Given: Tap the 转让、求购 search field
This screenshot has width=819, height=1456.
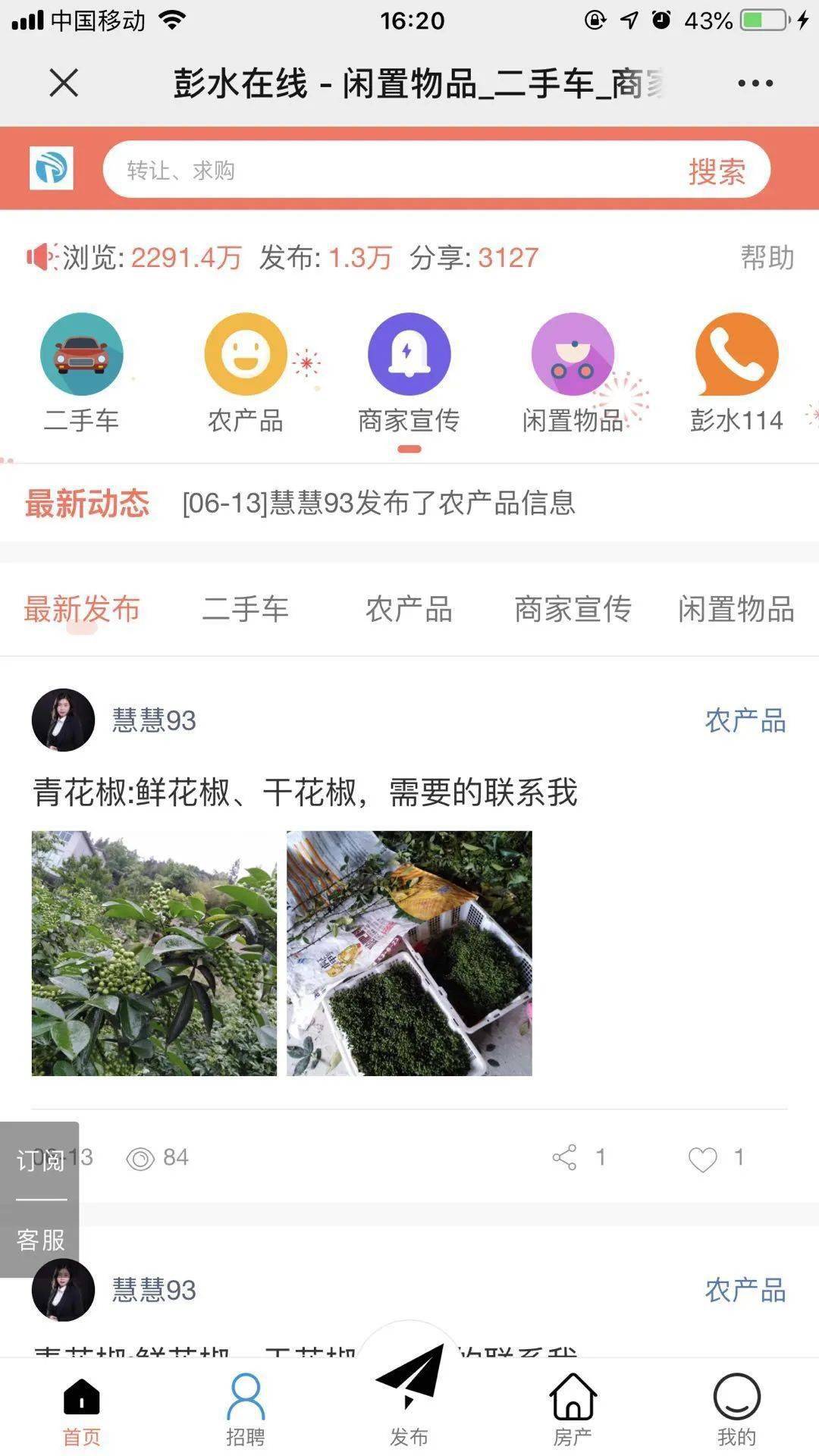Looking at the screenshot, I should tap(394, 170).
